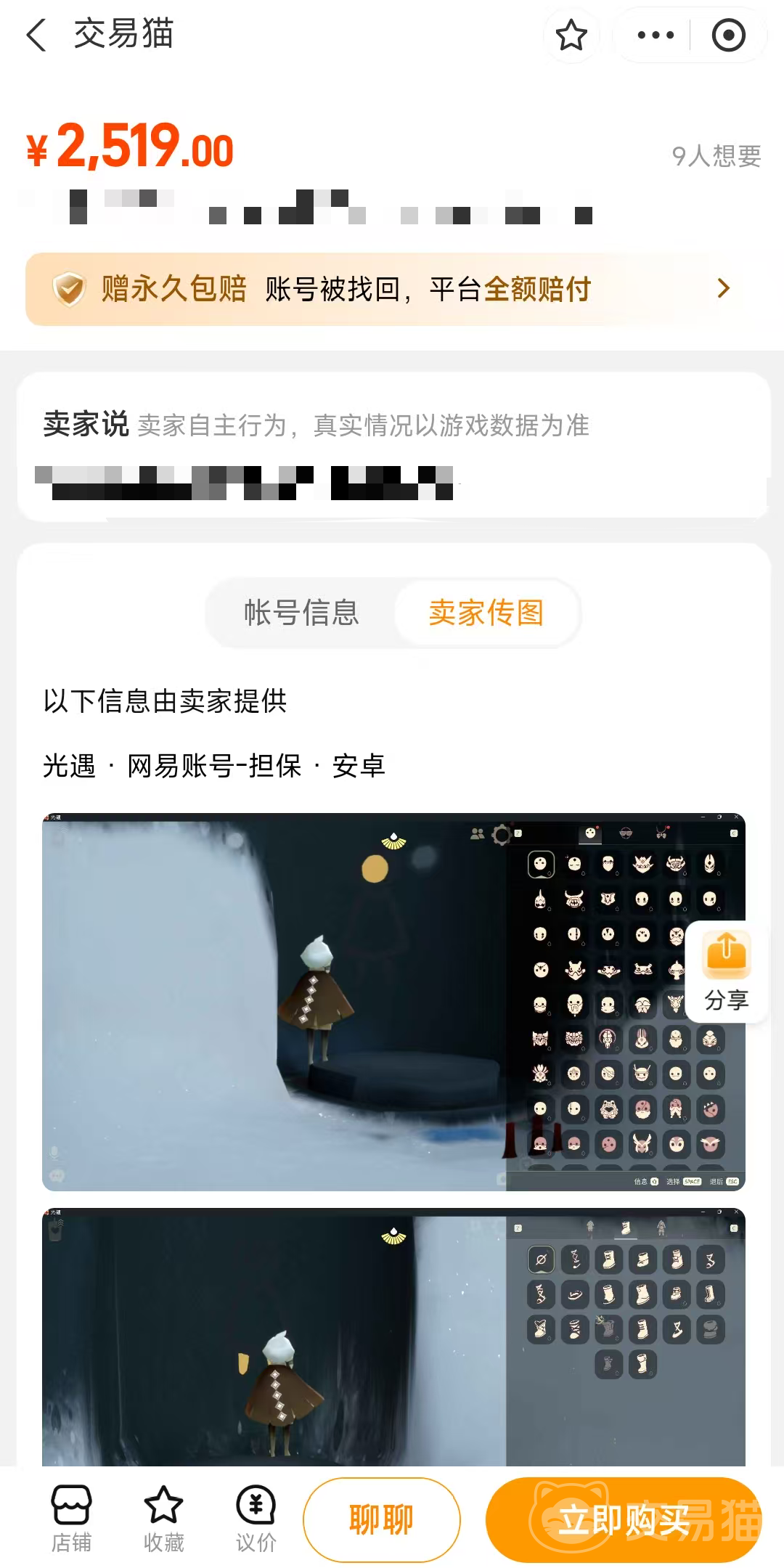Add this account to 收藏
The width and height of the screenshot is (784, 1568).
tap(163, 1519)
